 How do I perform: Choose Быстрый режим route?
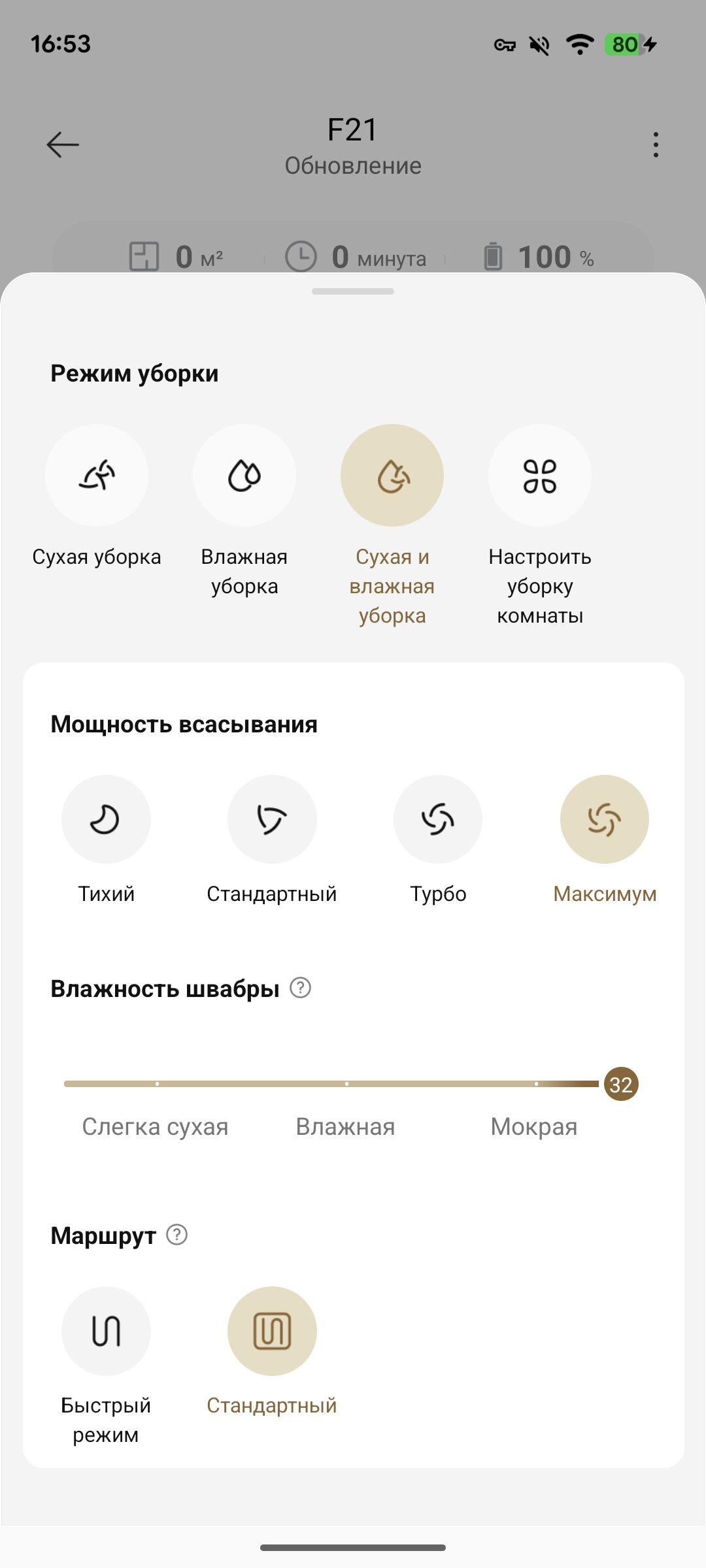[106, 1331]
